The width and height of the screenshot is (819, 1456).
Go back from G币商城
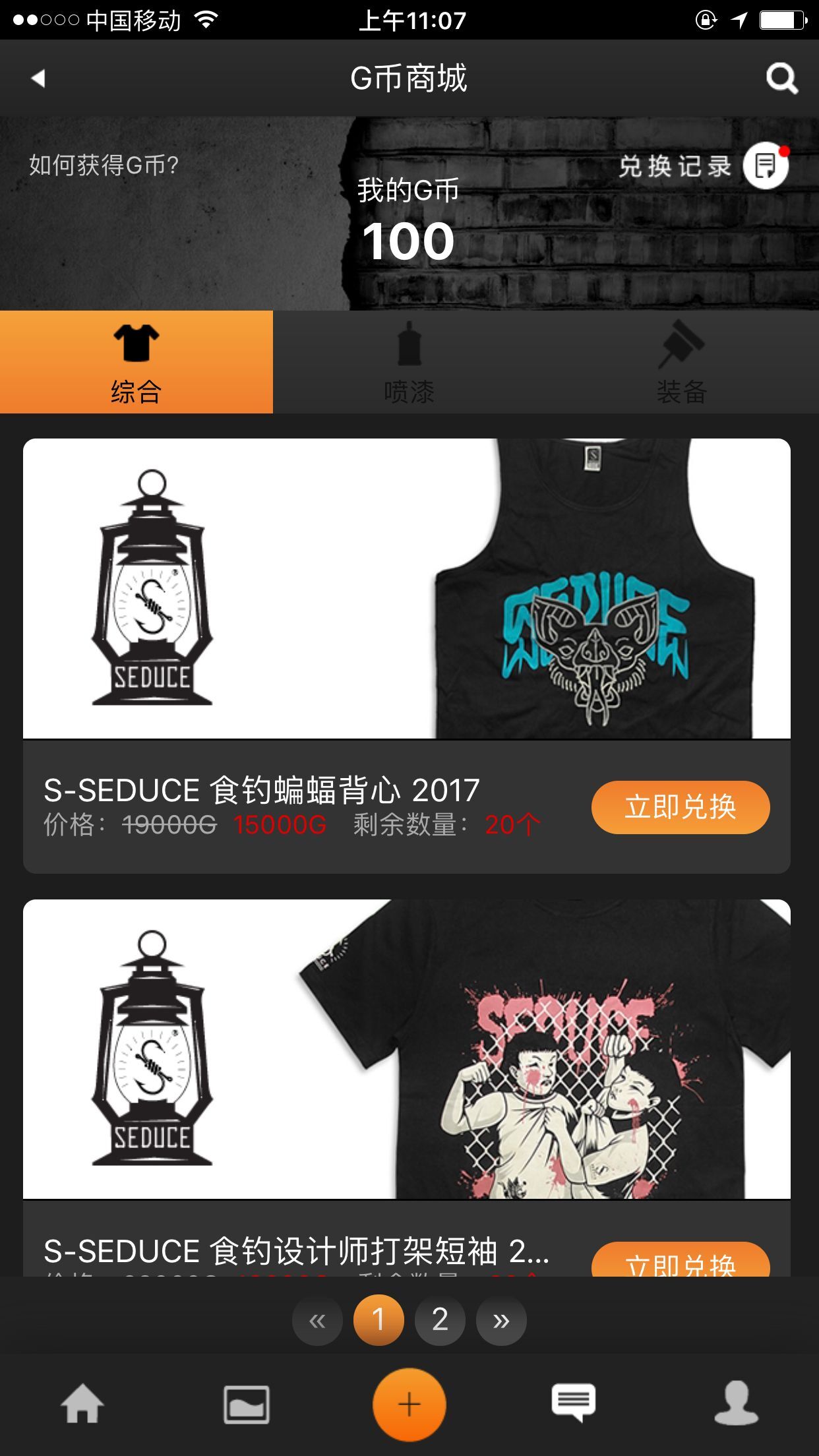pos(38,78)
